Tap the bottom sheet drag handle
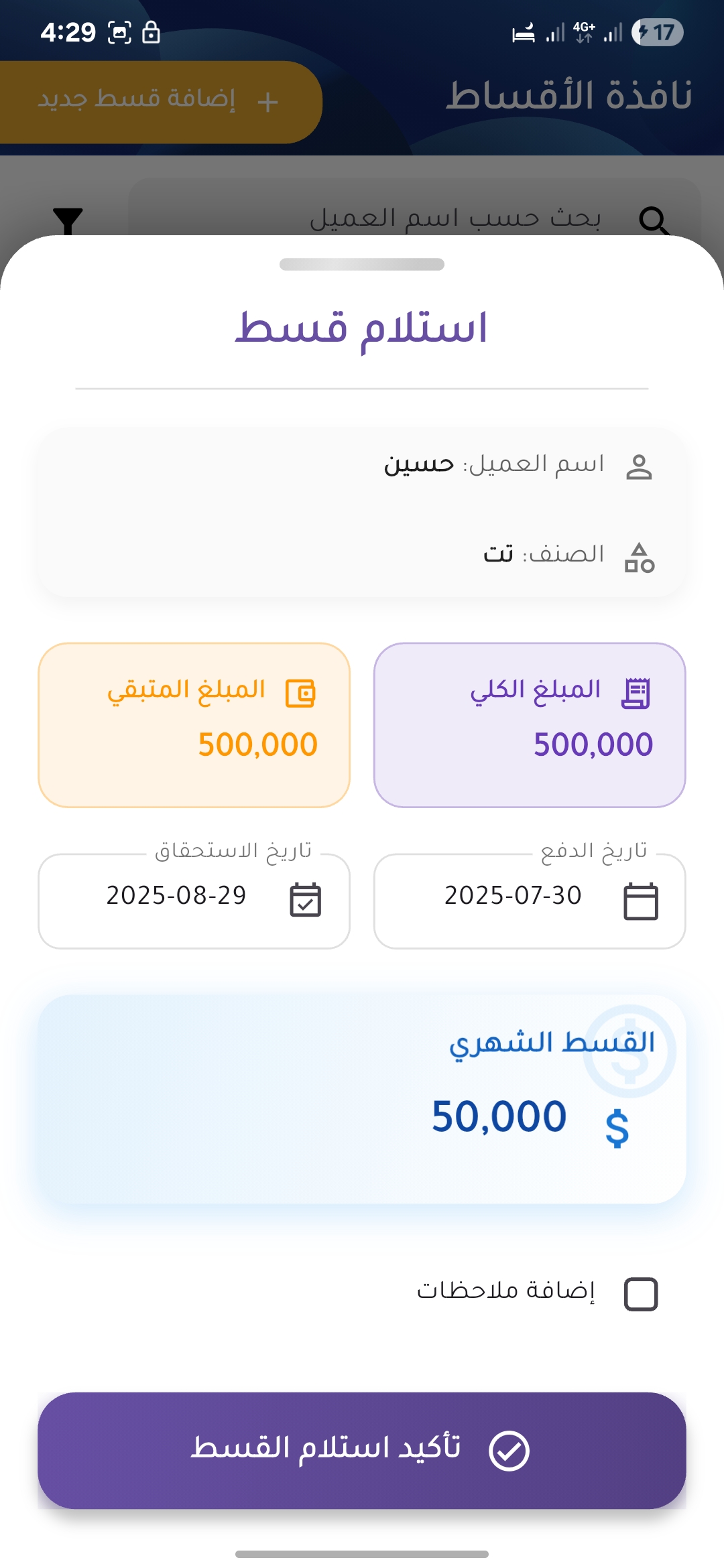 pyautogui.click(x=362, y=265)
